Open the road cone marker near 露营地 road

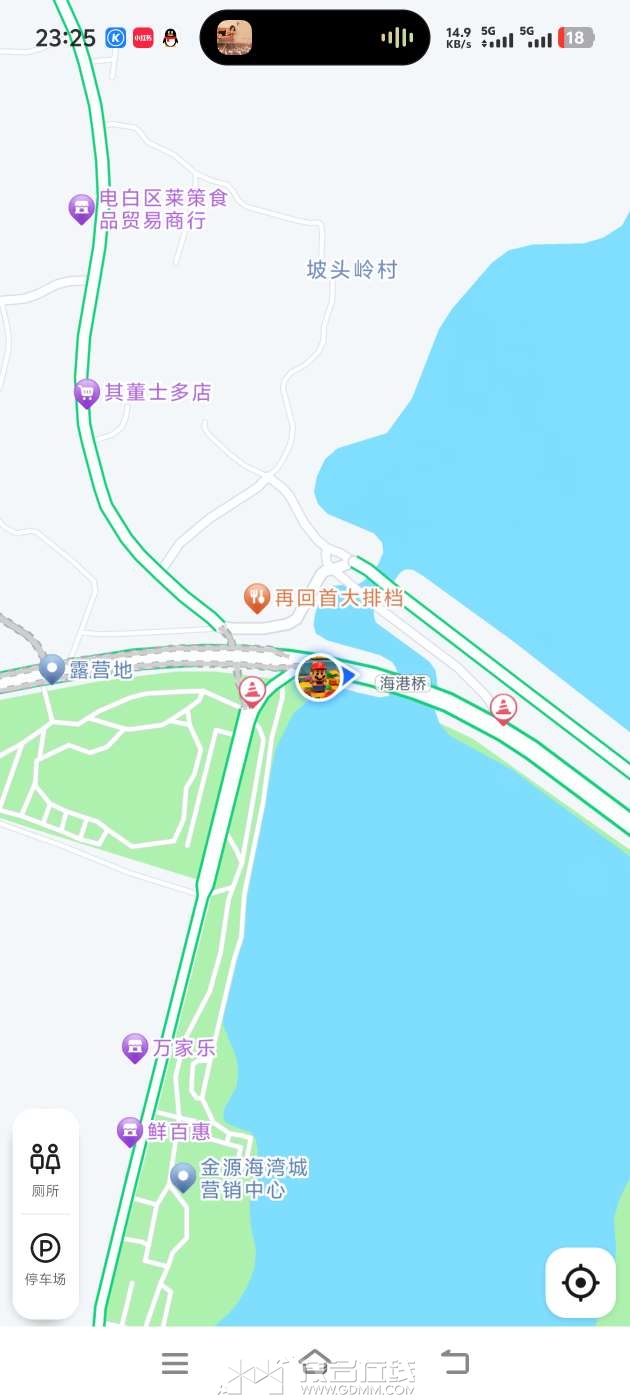tap(252, 690)
